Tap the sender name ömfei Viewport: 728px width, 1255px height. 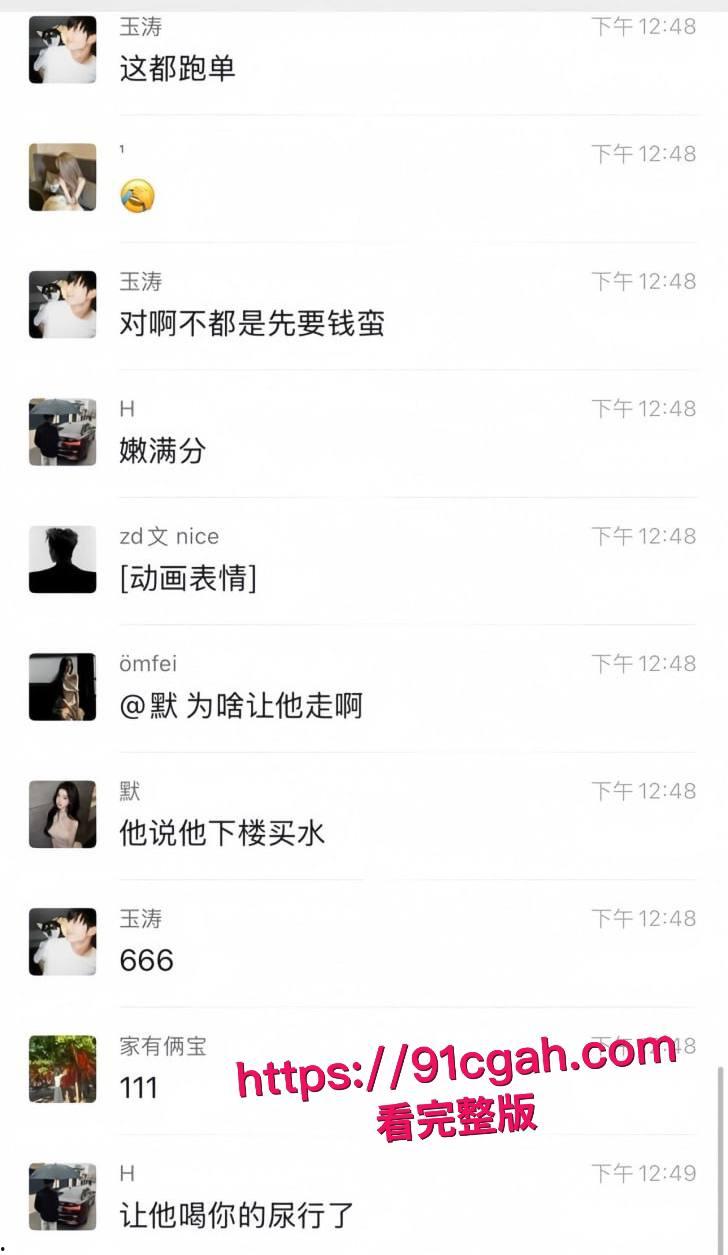click(x=148, y=662)
